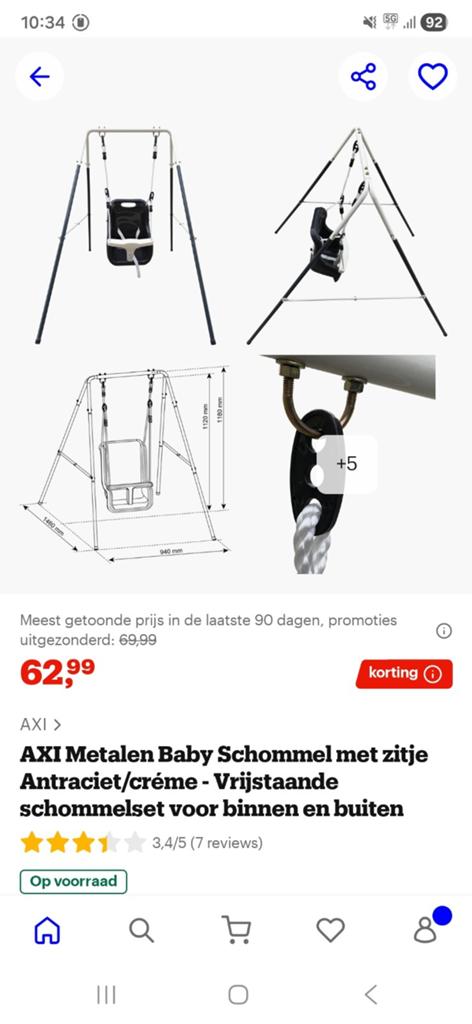Open the shopping cart tab
This screenshot has height=1024, width=472.
[x=236, y=930]
